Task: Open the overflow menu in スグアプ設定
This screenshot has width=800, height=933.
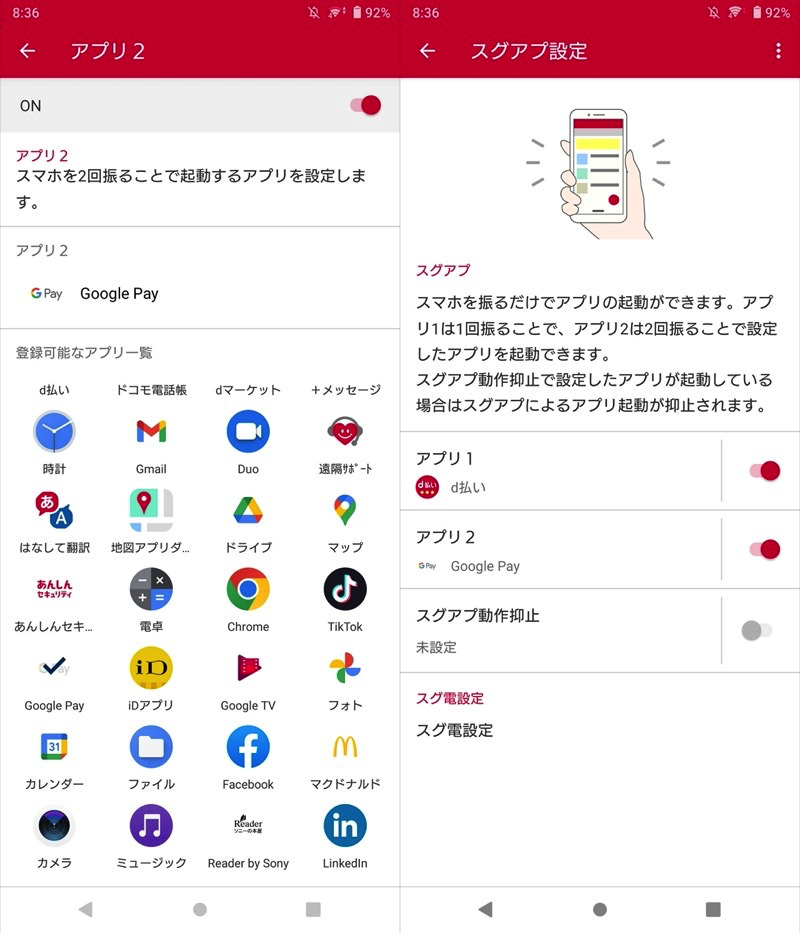Action: pyautogui.click(x=778, y=51)
